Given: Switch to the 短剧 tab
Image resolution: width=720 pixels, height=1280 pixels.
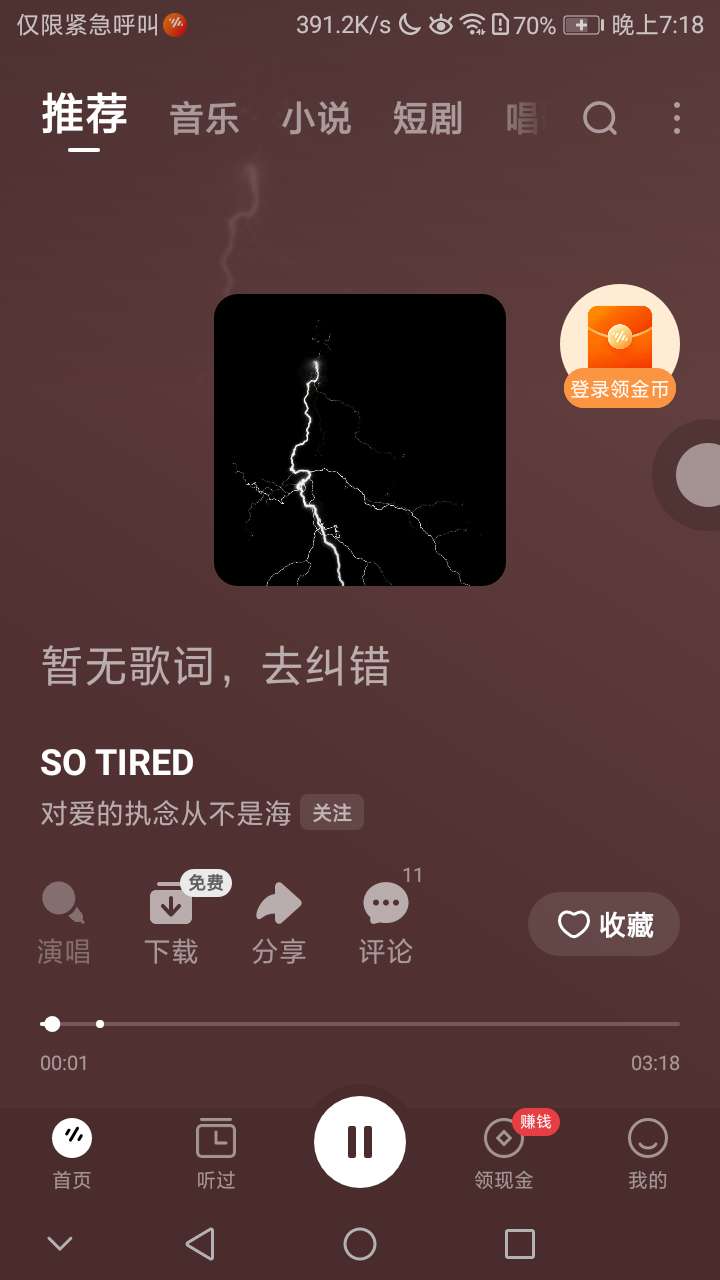Looking at the screenshot, I should click(427, 119).
